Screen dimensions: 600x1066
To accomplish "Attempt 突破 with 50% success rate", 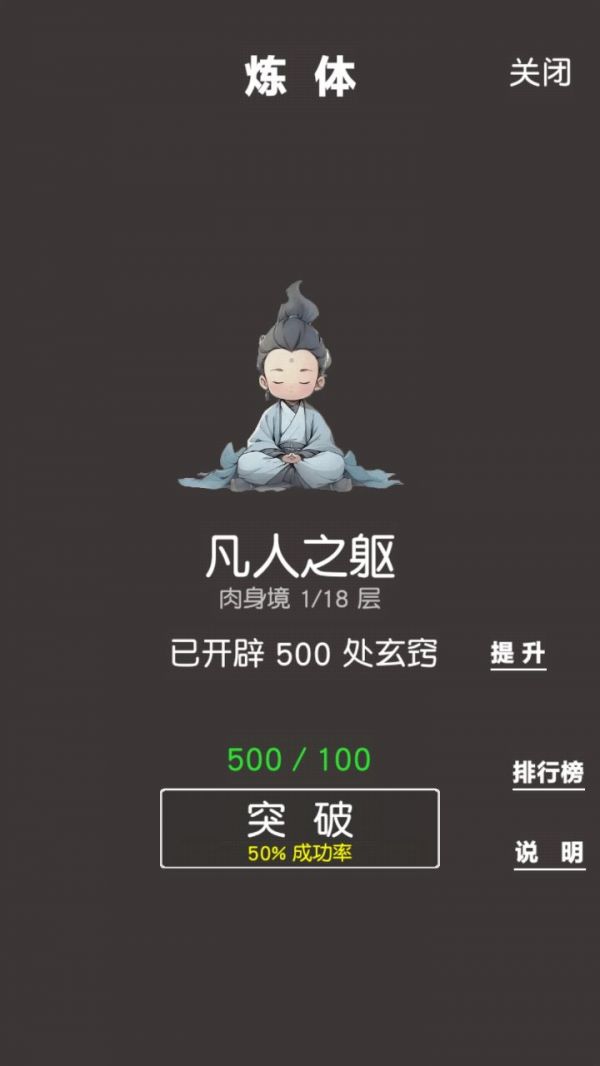I will tap(300, 828).
